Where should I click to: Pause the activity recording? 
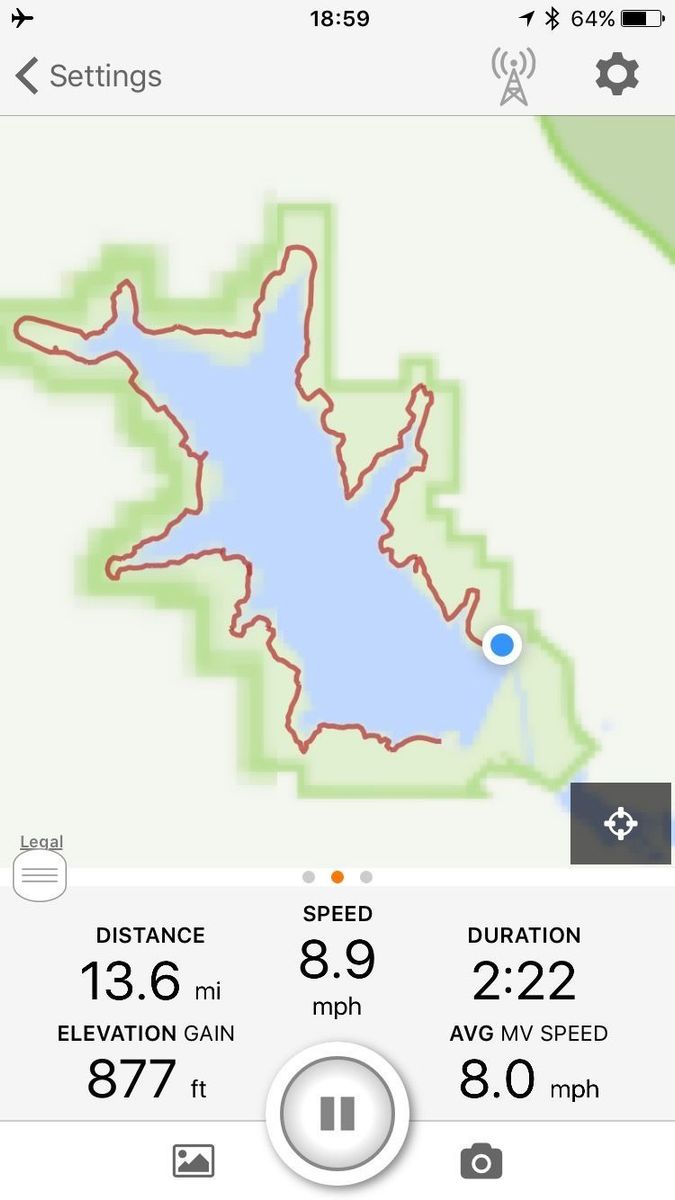coord(337,1113)
